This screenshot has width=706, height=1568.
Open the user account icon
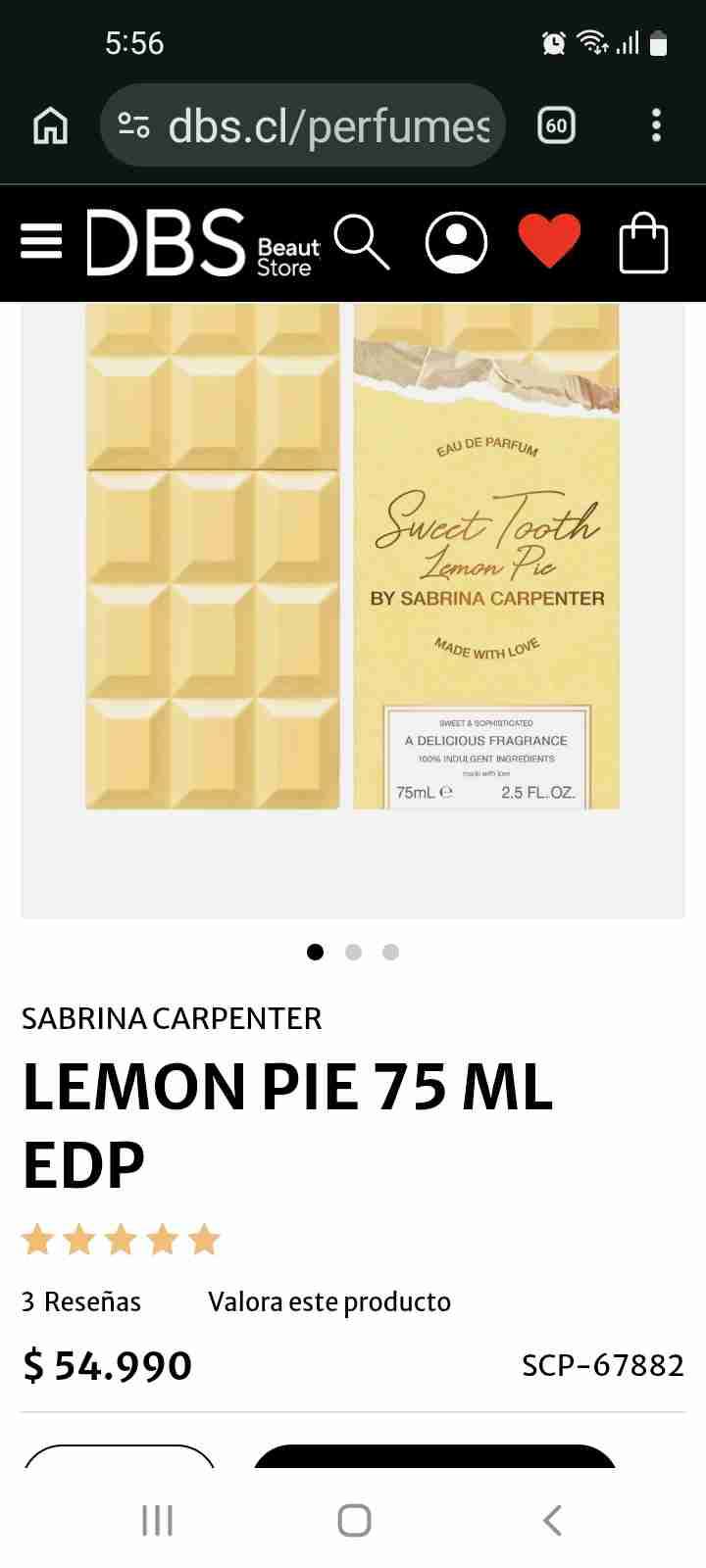[x=456, y=242]
